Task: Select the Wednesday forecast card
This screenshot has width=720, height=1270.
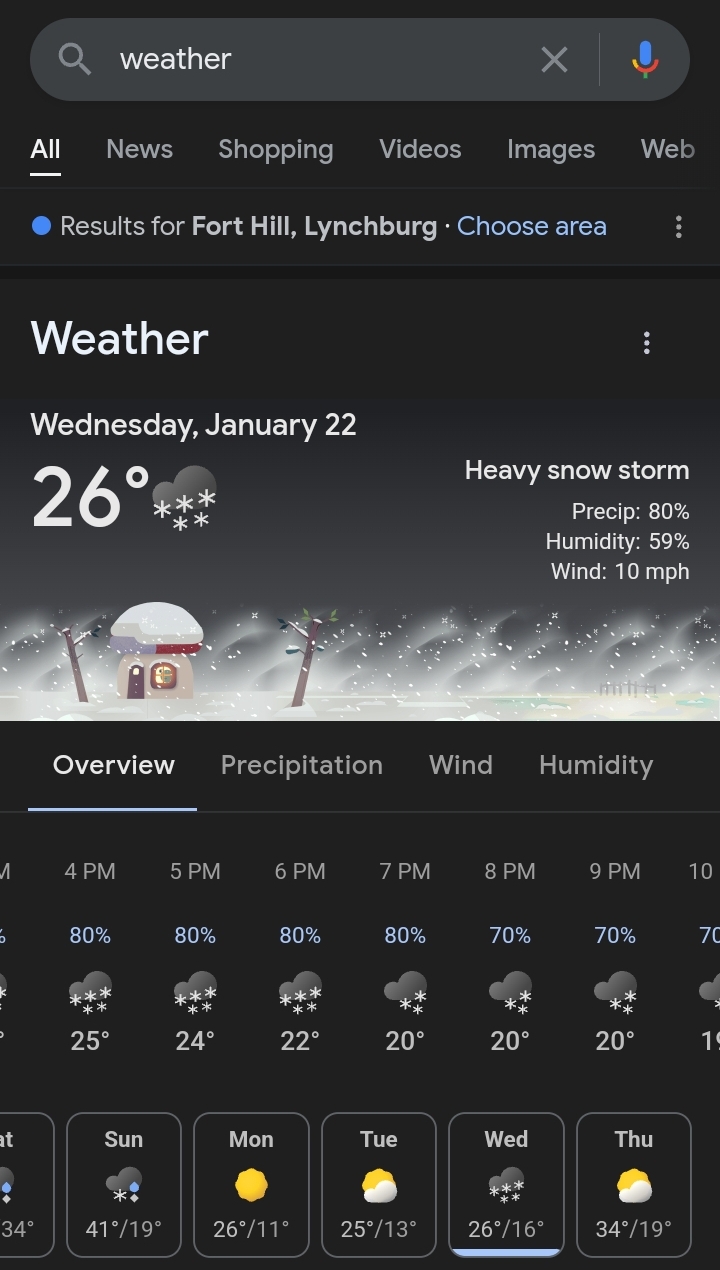Action: point(506,1185)
